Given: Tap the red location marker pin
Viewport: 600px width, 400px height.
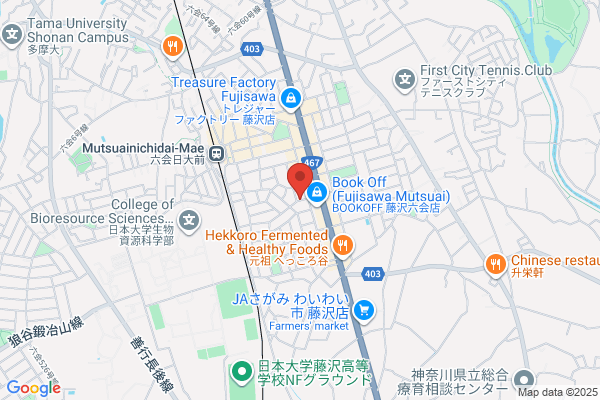Looking at the screenshot, I should pos(300,181).
